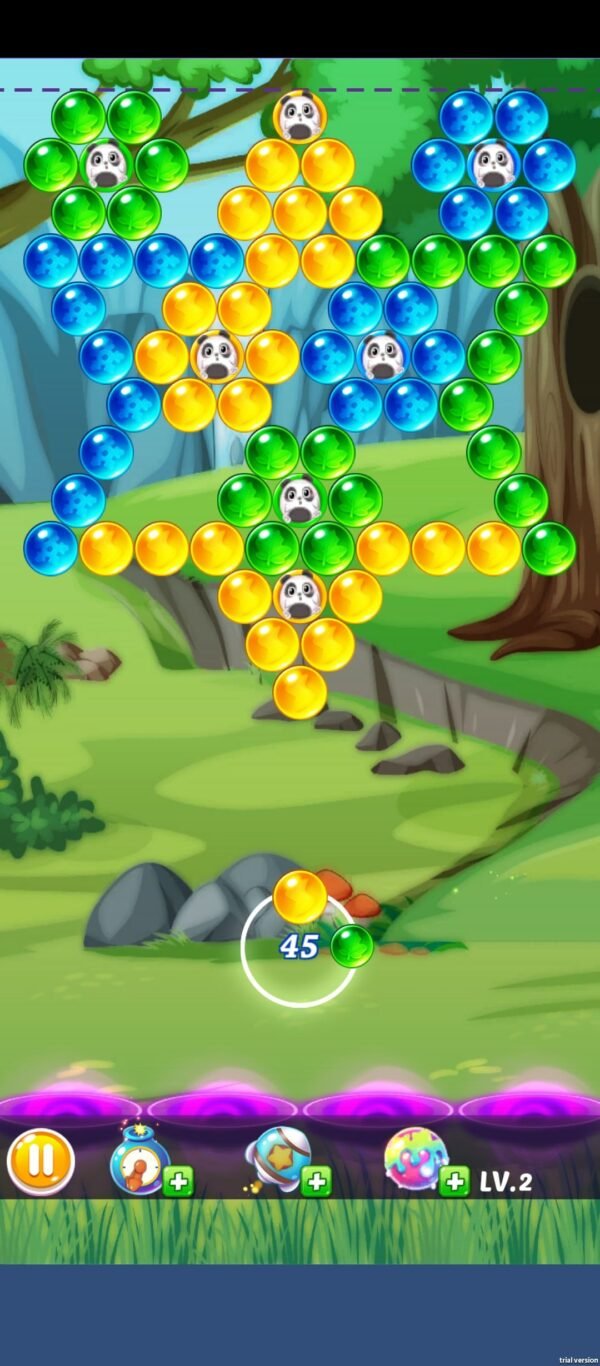Pause the game
Viewport: 600px width, 1366px height.
click(x=41, y=1162)
